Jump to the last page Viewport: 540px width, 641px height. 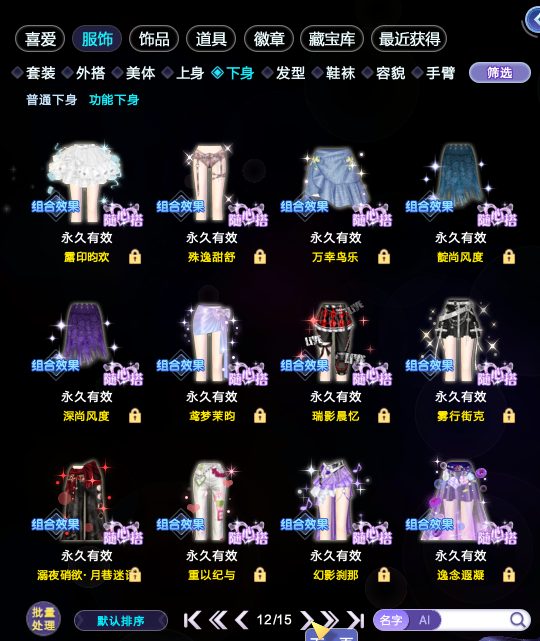click(356, 620)
